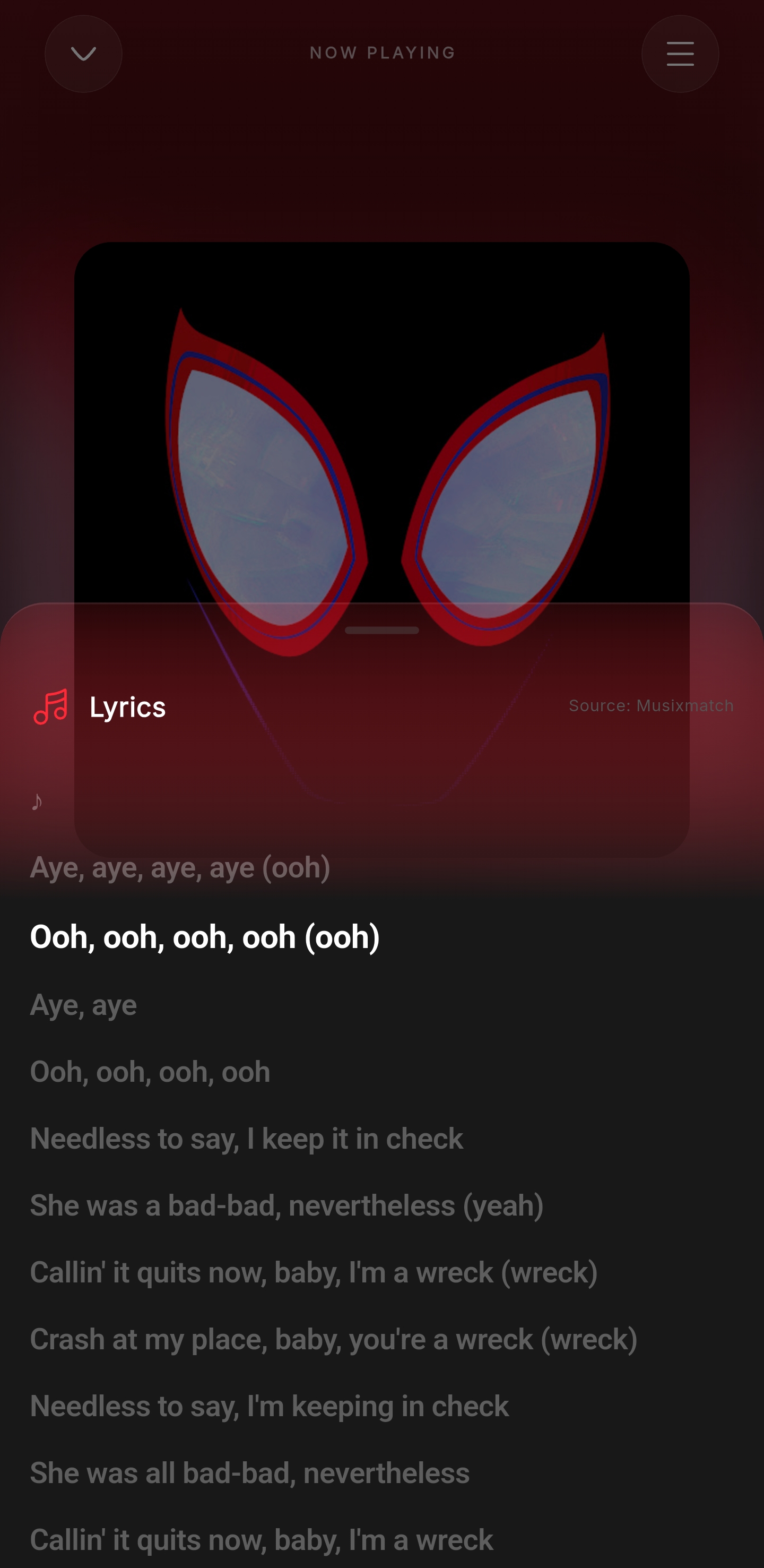The width and height of the screenshot is (764, 1568).
Task: Select the 'Ooh, ooh, ooh, ooh' lyric line
Action: (150, 1071)
